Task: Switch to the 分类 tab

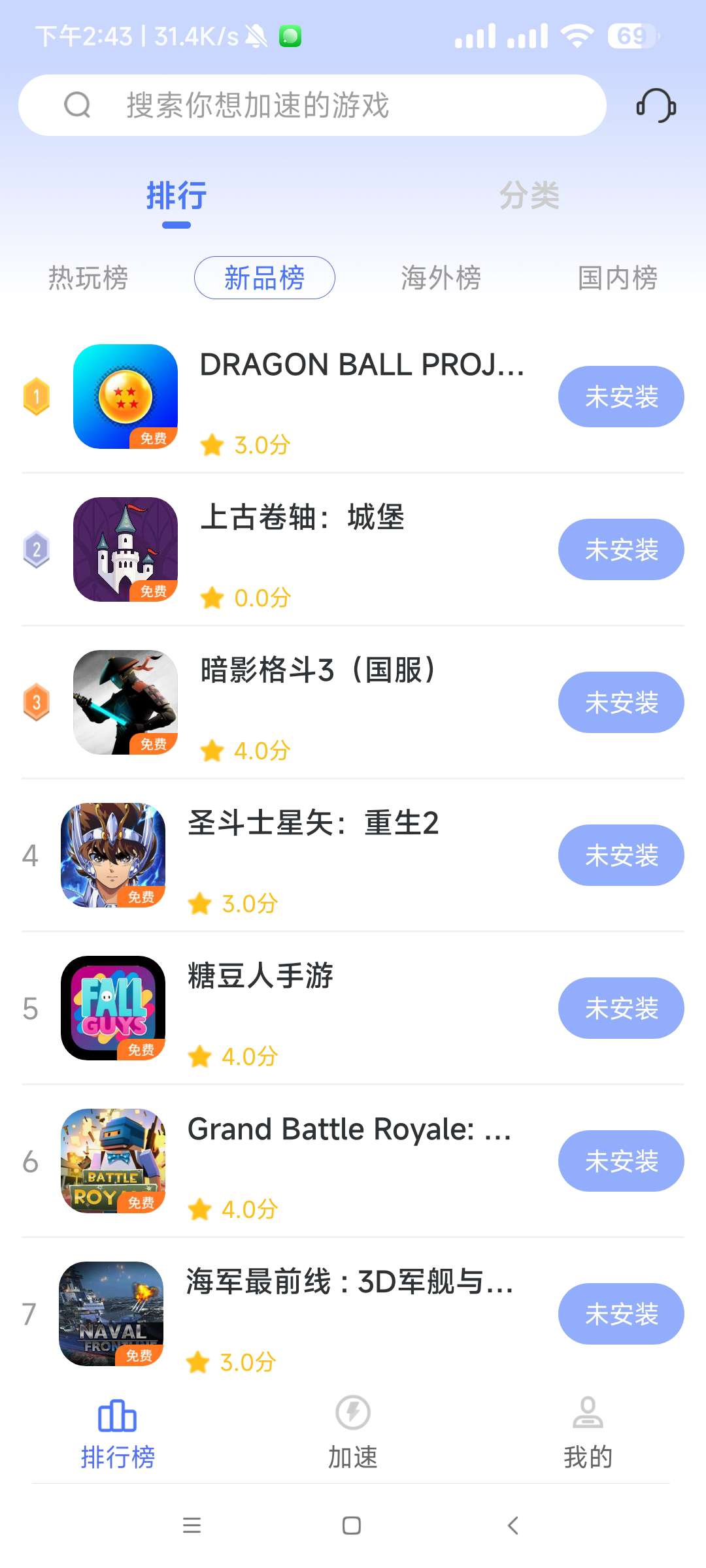Action: [x=528, y=197]
